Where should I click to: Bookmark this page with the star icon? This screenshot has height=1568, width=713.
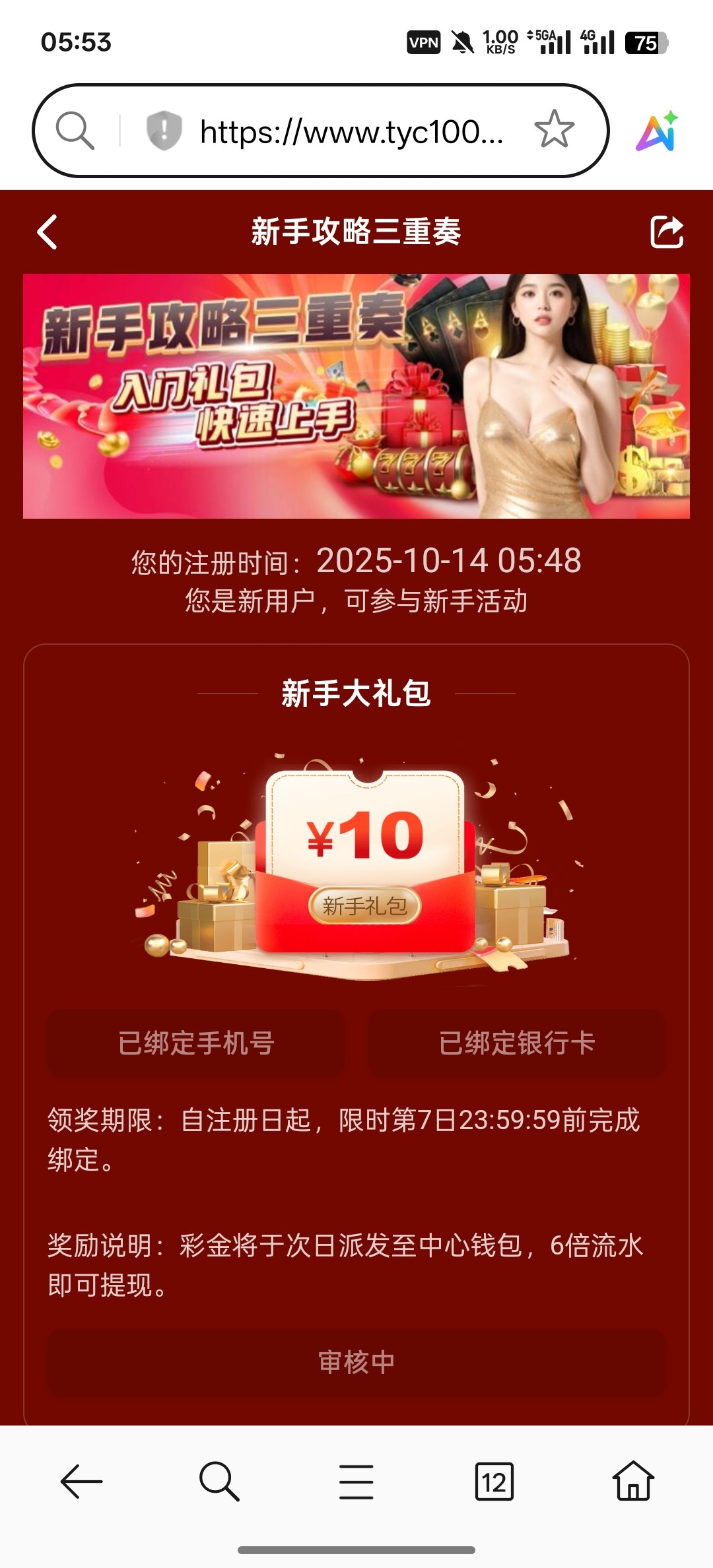tap(554, 130)
